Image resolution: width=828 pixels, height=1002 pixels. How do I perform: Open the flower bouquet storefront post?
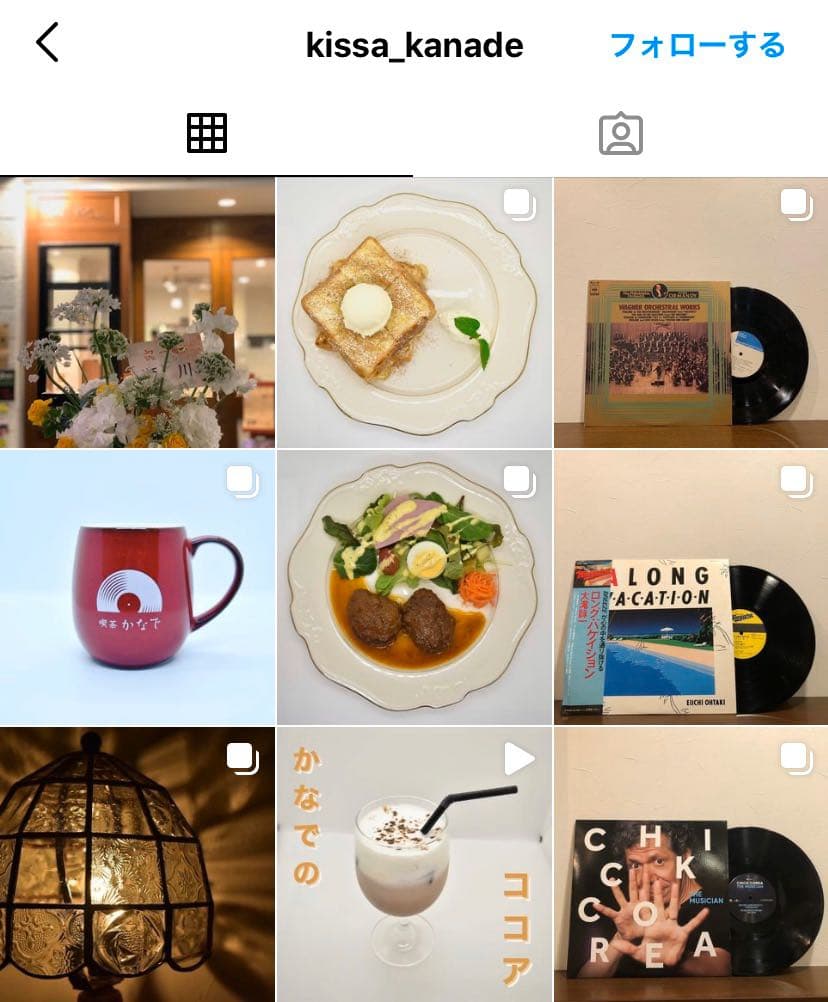tap(136, 312)
